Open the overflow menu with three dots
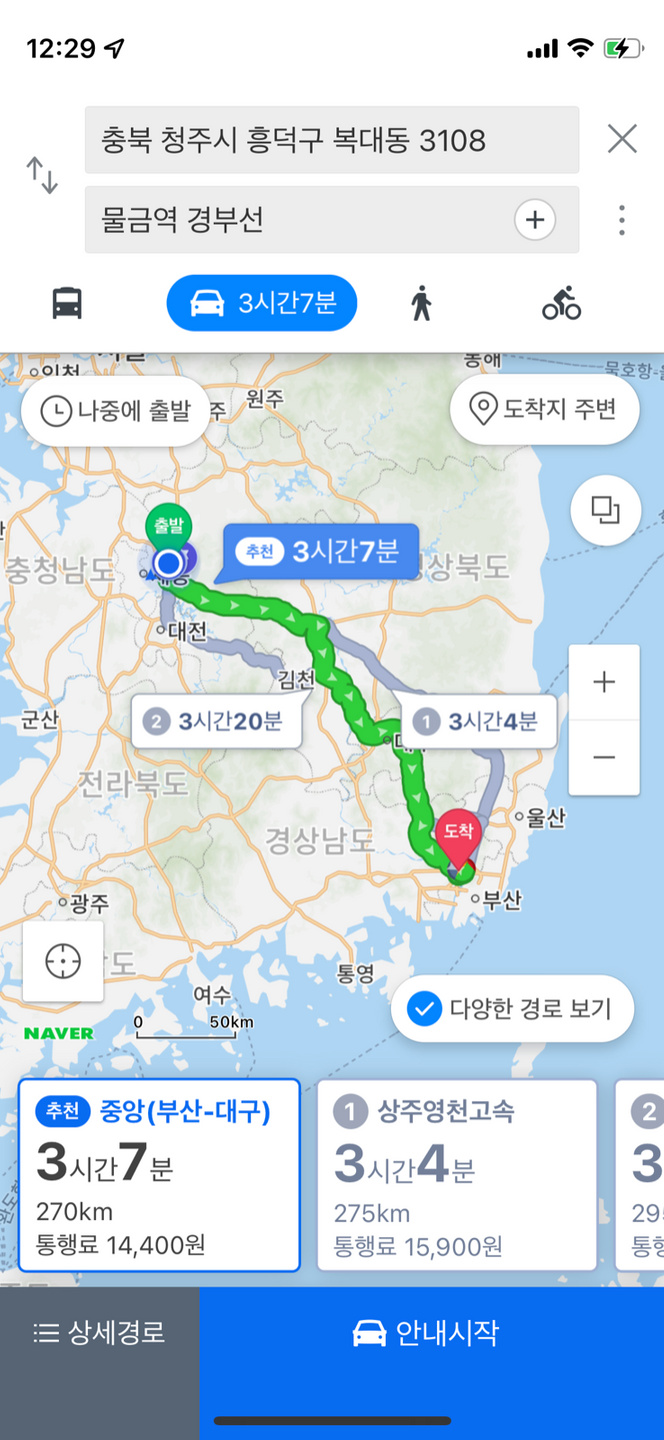 pos(622,219)
